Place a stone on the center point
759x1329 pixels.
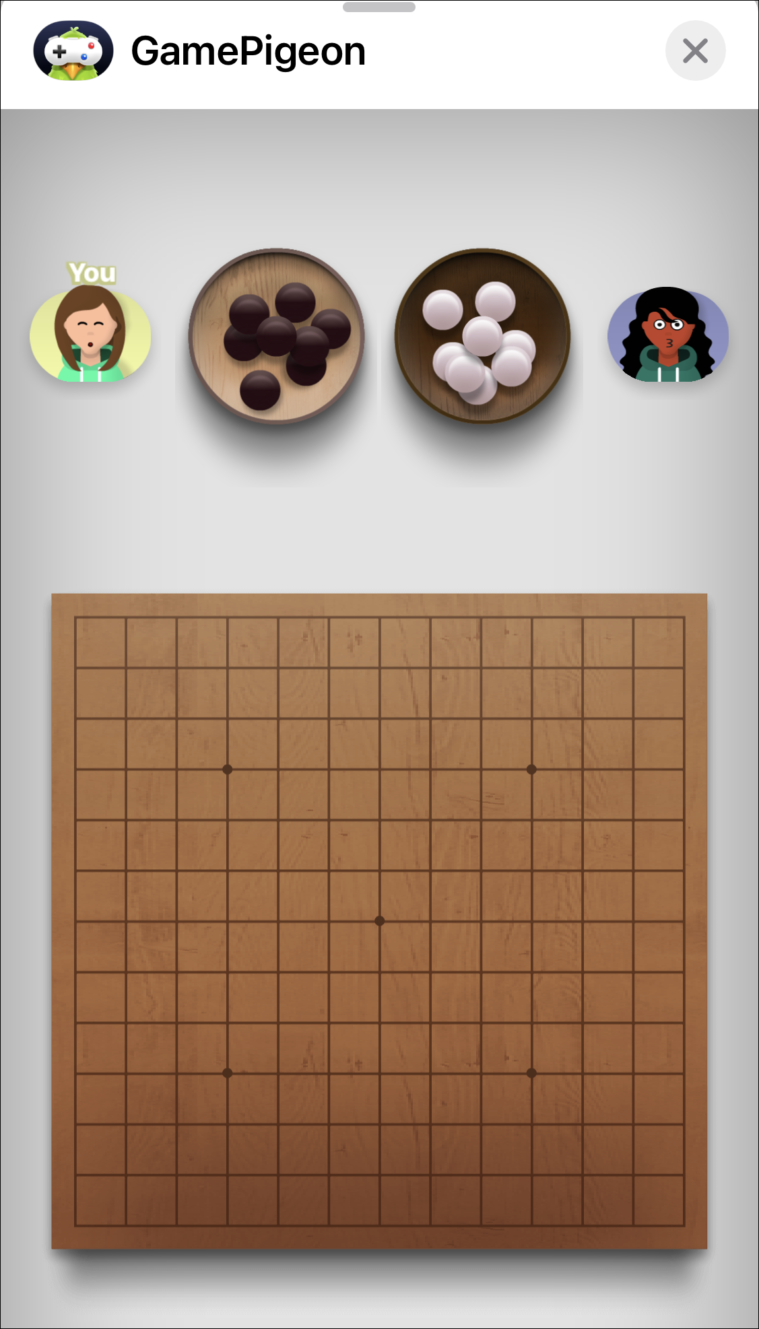(x=379, y=920)
